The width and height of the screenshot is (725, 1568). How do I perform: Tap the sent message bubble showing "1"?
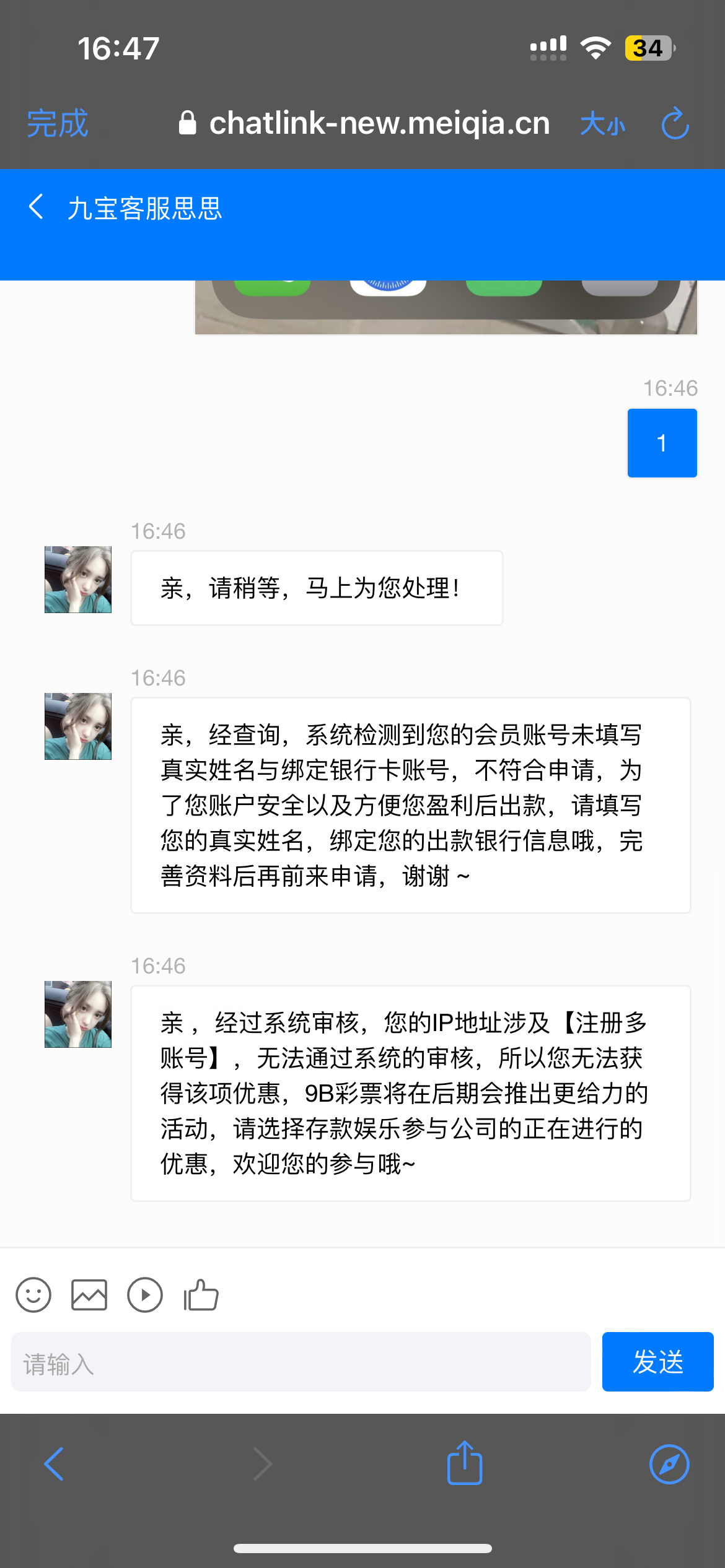click(662, 442)
